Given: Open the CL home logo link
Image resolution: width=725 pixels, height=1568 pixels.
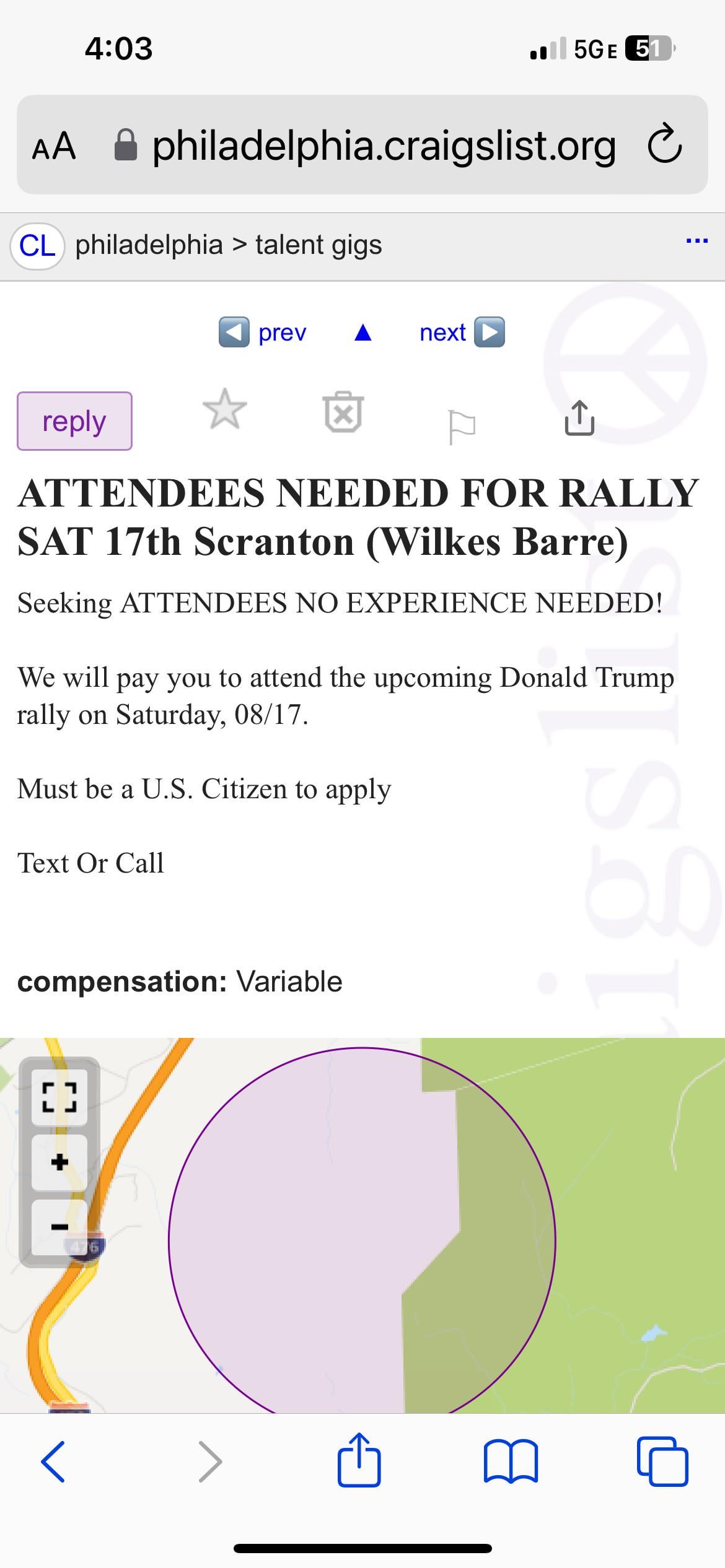Looking at the screenshot, I should tap(37, 246).
